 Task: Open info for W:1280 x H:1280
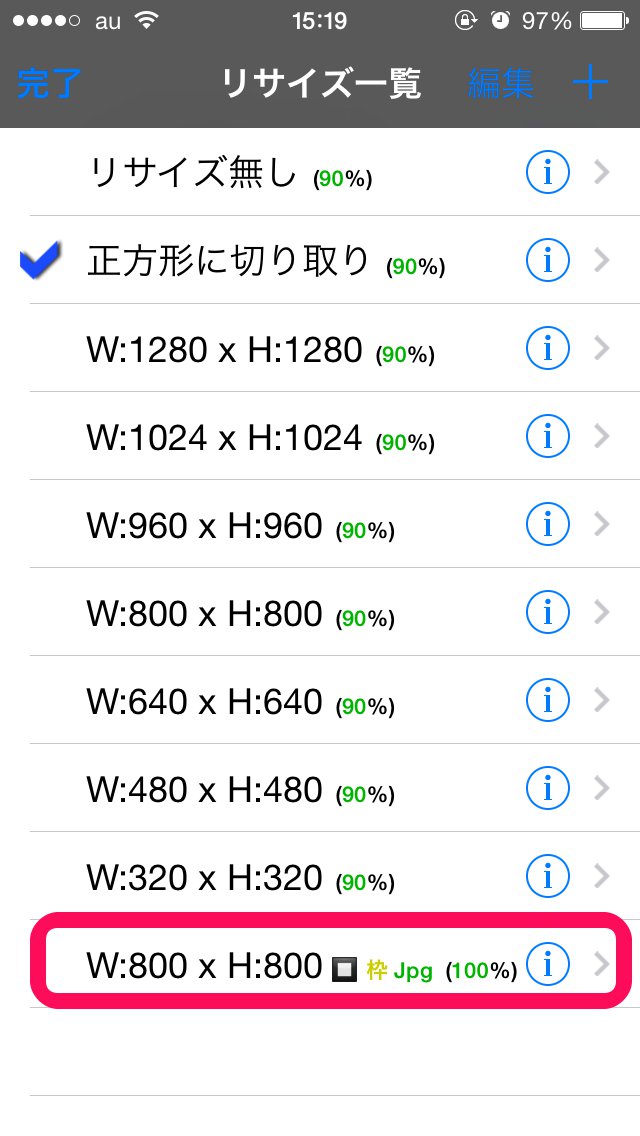coord(547,350)
